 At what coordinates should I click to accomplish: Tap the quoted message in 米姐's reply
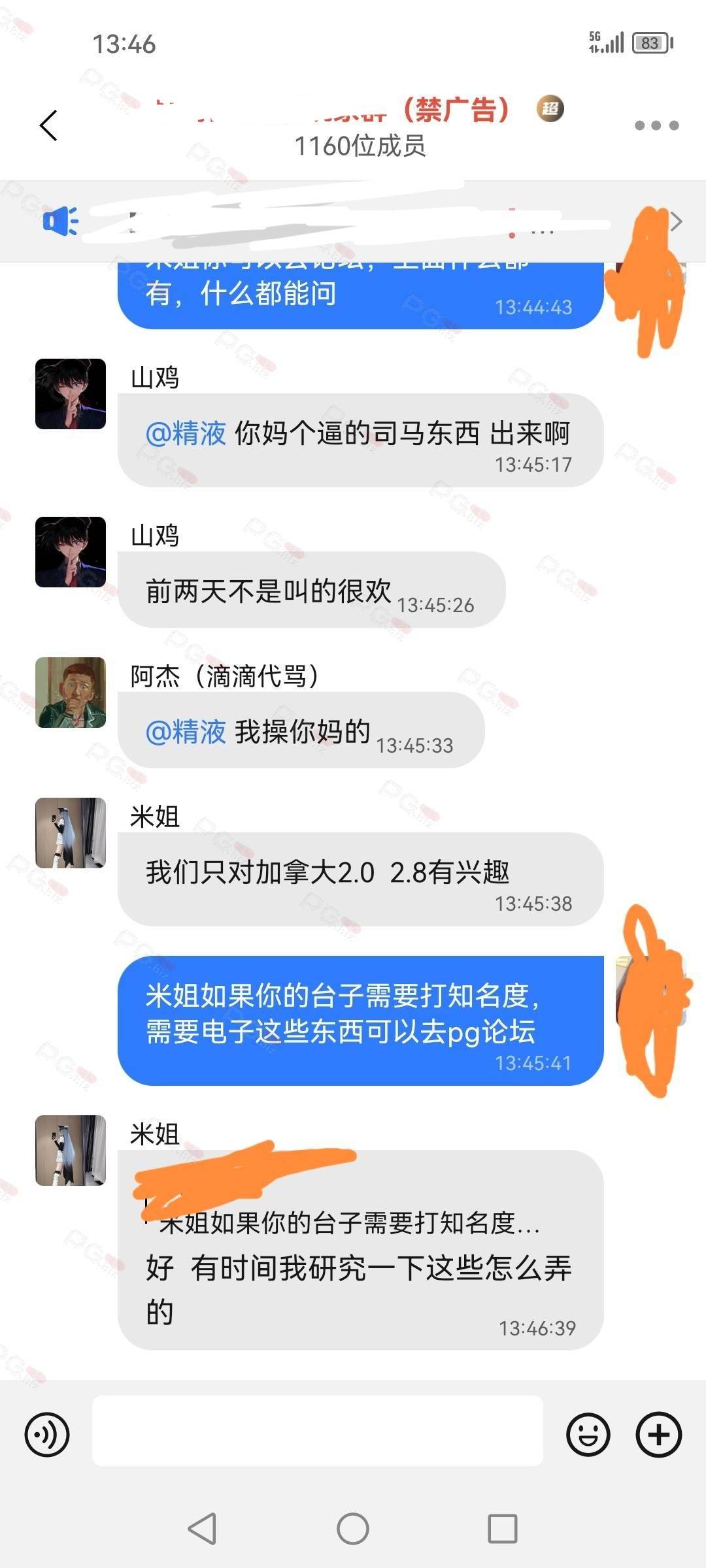click(x=343, y=1222)
